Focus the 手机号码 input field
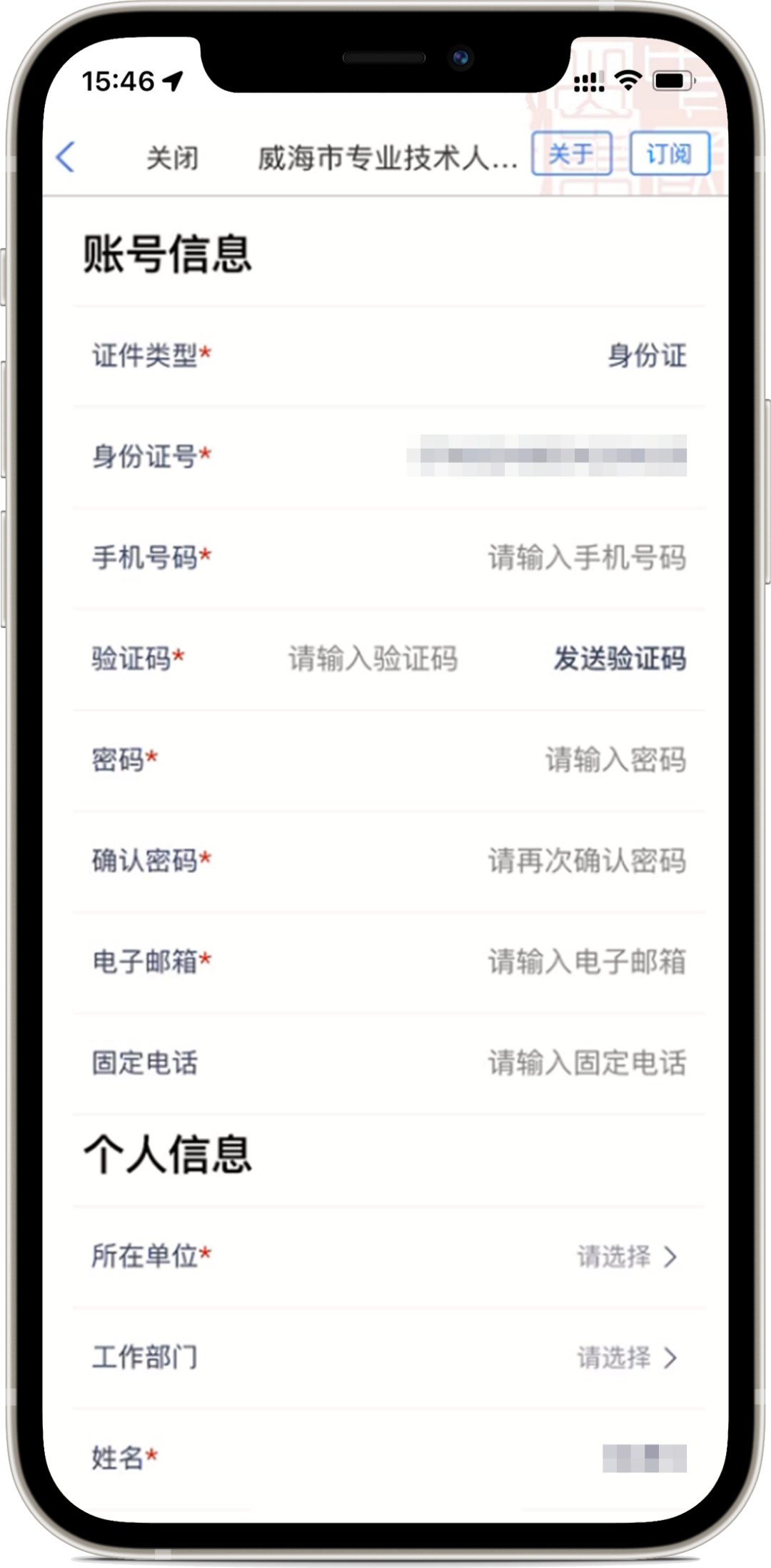The width and height of the screenshot is (771, 1568). coord(586,558)
